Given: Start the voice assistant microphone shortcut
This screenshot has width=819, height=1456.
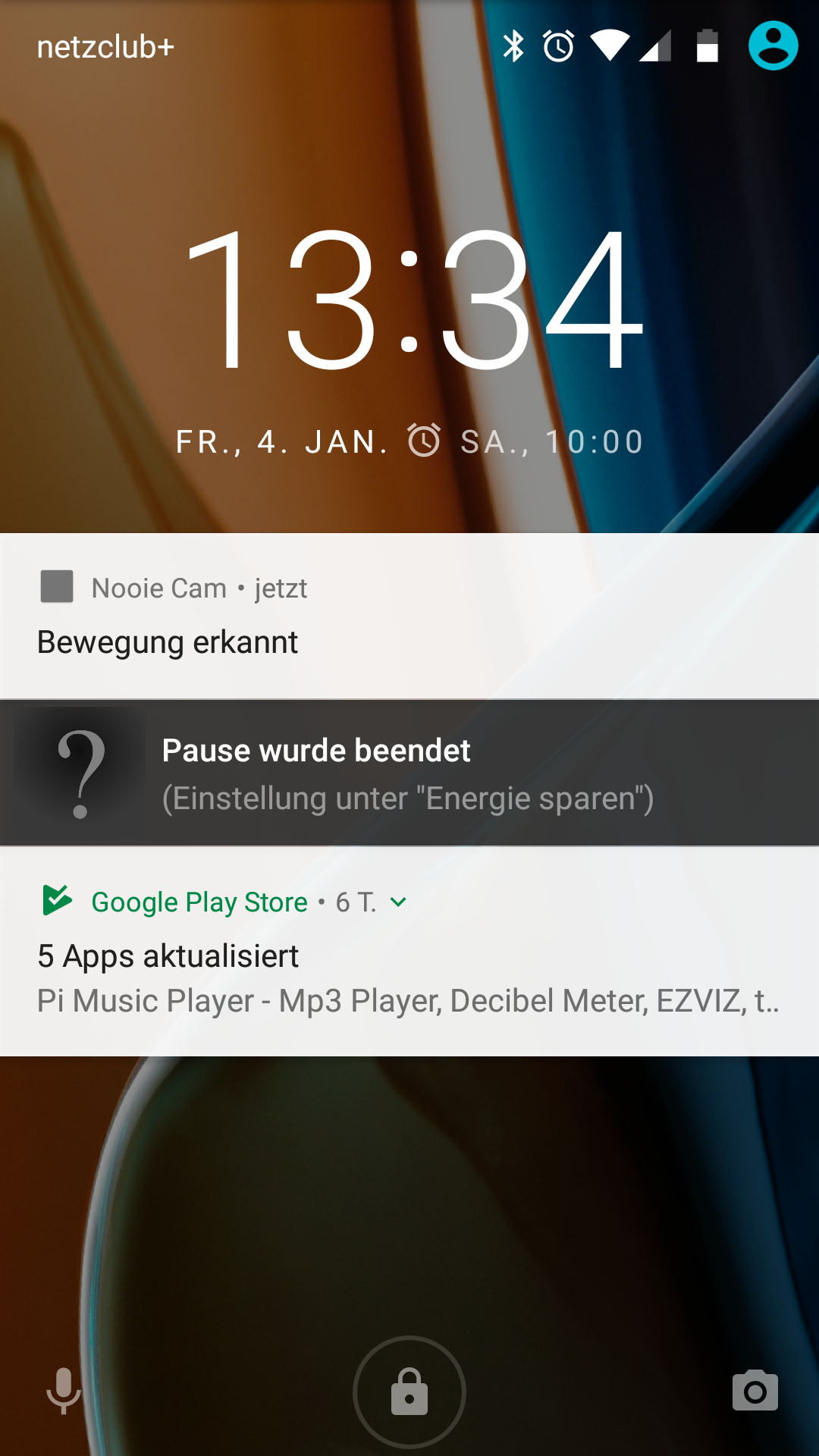Looking at the screenshot, I should pyautogui.click(x=64, y=1391).
